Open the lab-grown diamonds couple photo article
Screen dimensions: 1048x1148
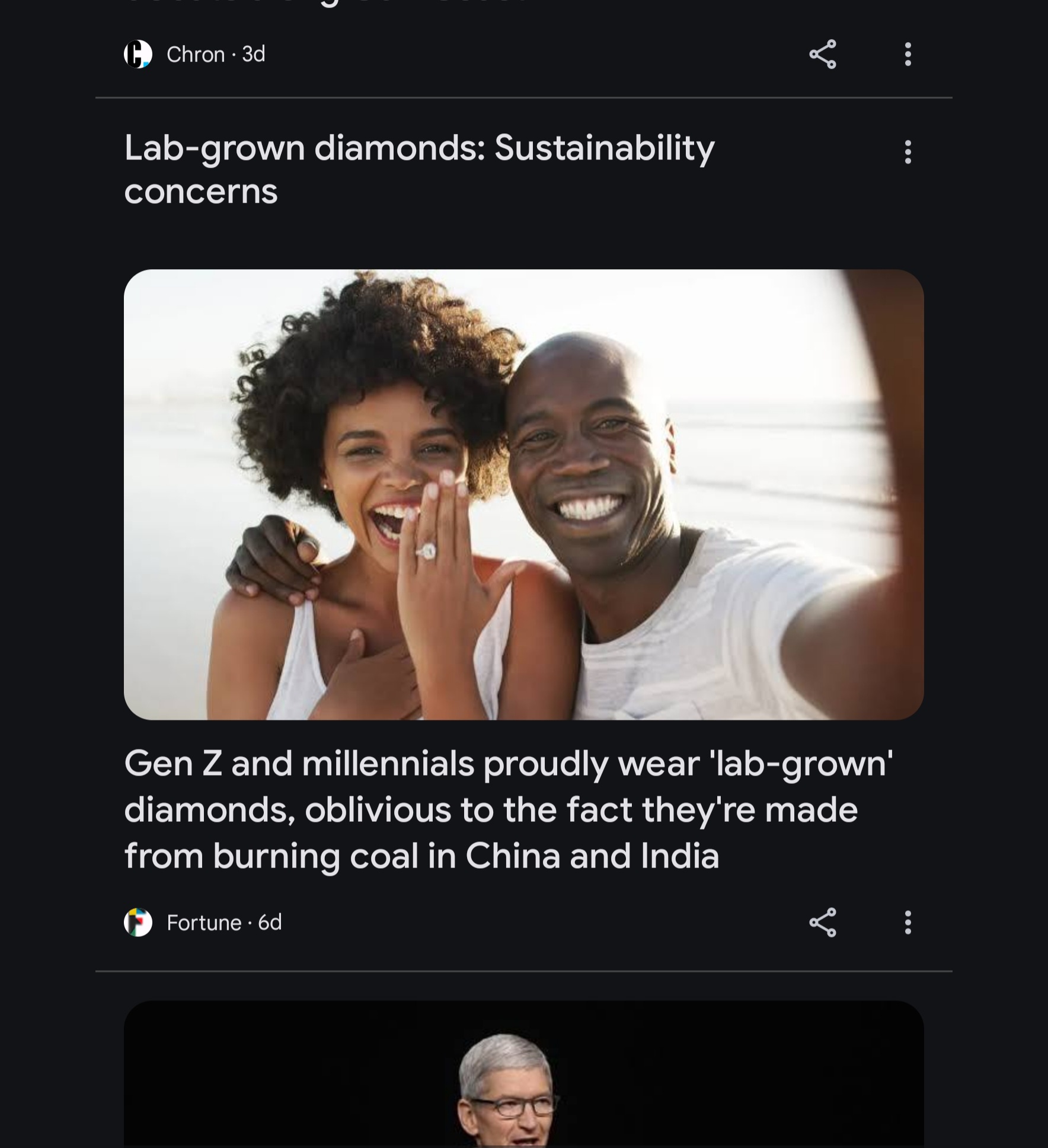[523, 495]
